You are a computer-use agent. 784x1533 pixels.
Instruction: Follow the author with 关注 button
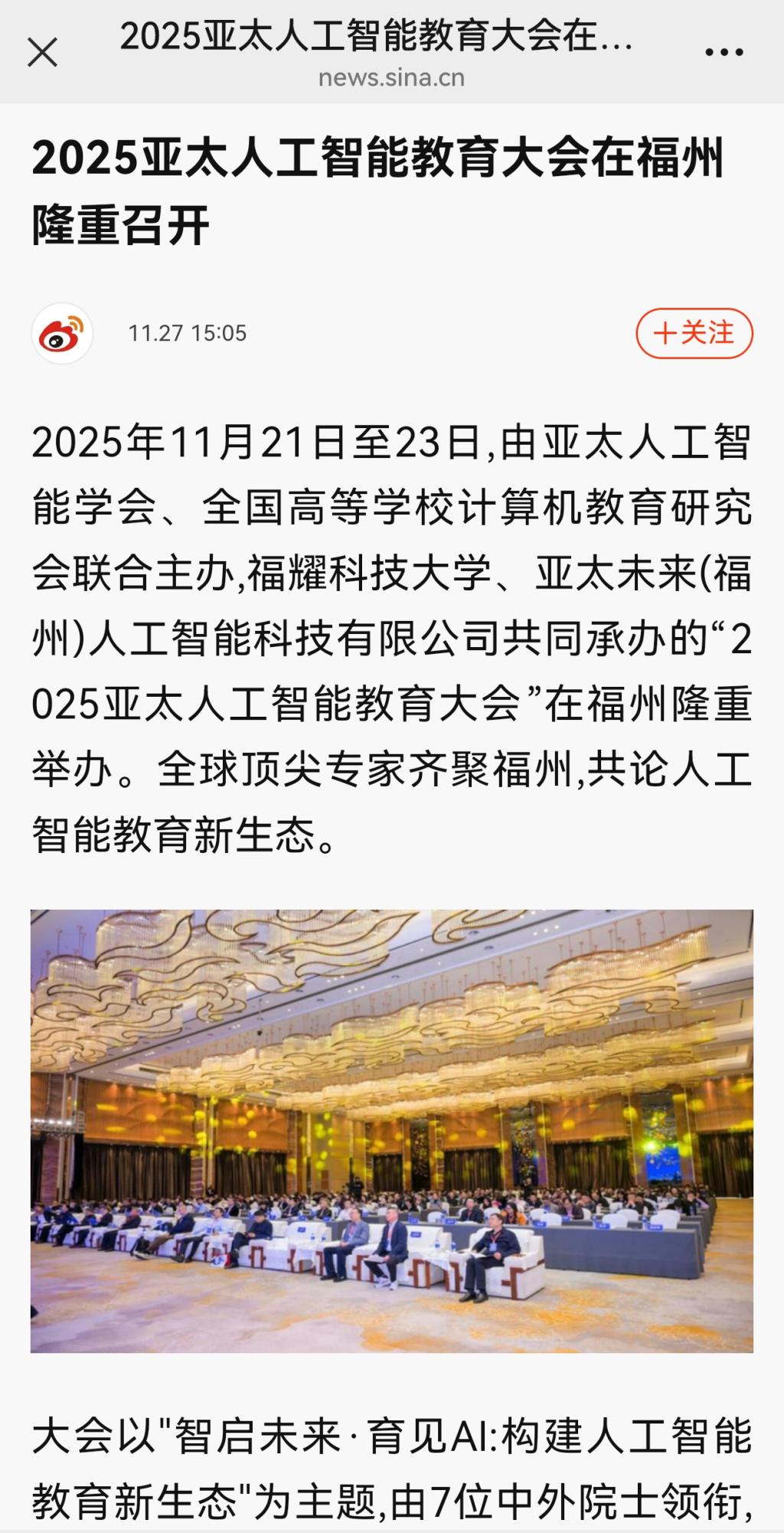694,333
